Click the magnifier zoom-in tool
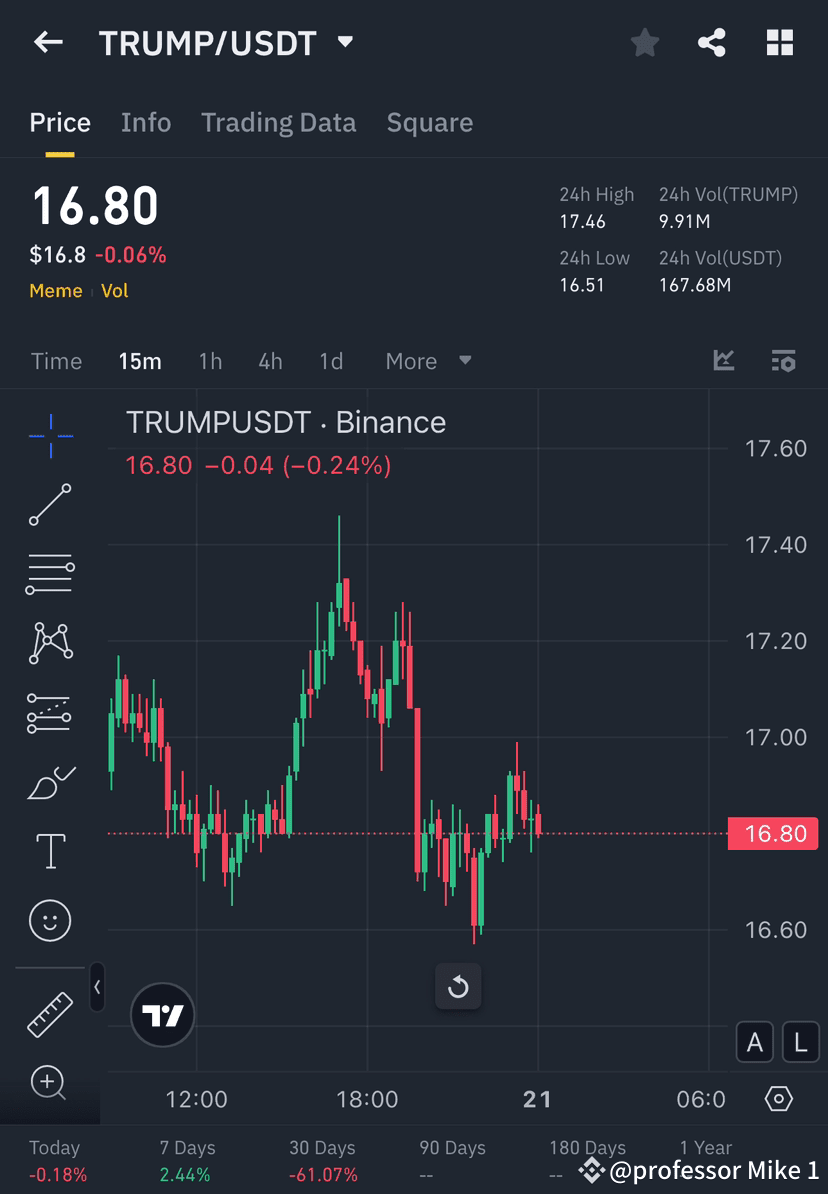The width and height of the screenshot is (828, 1194). pyautogui.click(x=50, y=1083)
